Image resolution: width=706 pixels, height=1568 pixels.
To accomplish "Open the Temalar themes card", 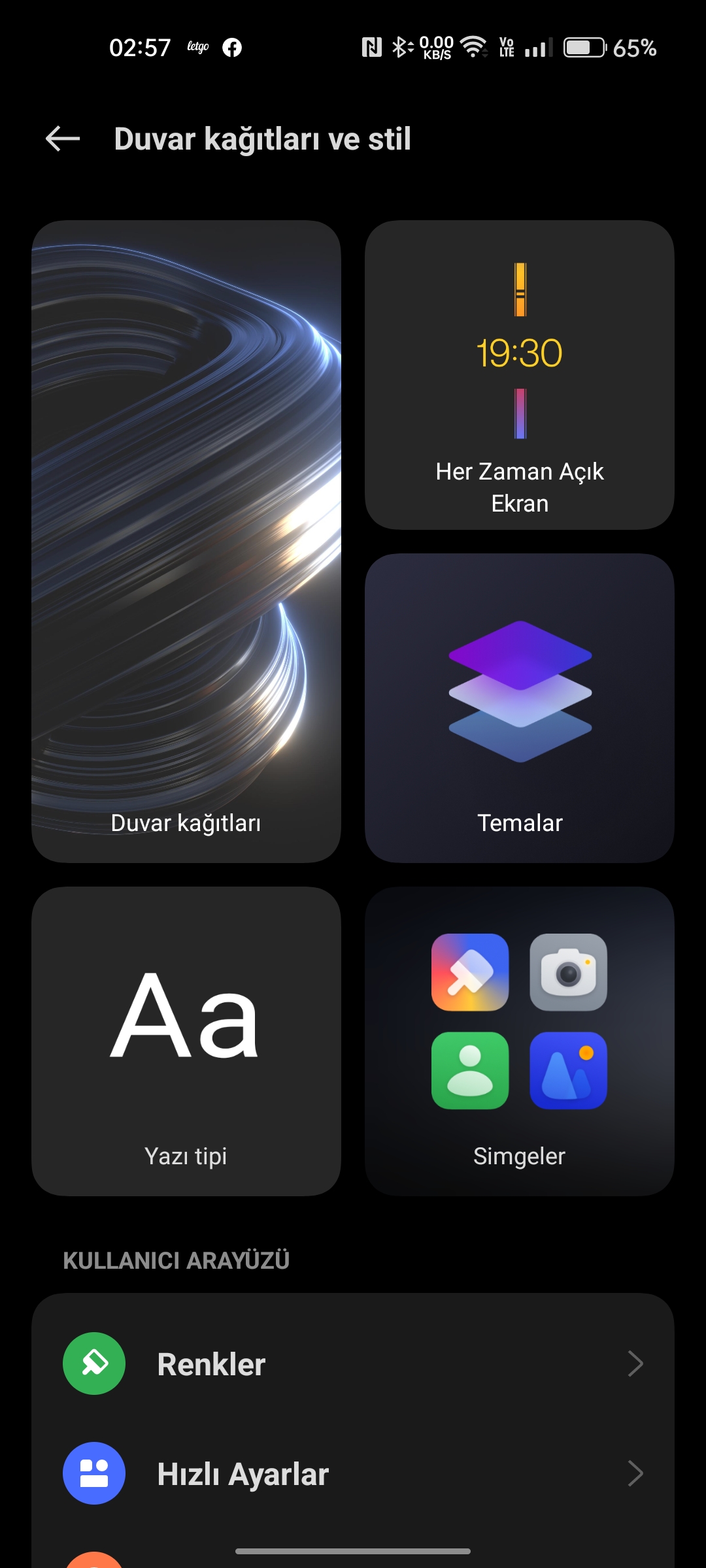I will tap(520, 708).
